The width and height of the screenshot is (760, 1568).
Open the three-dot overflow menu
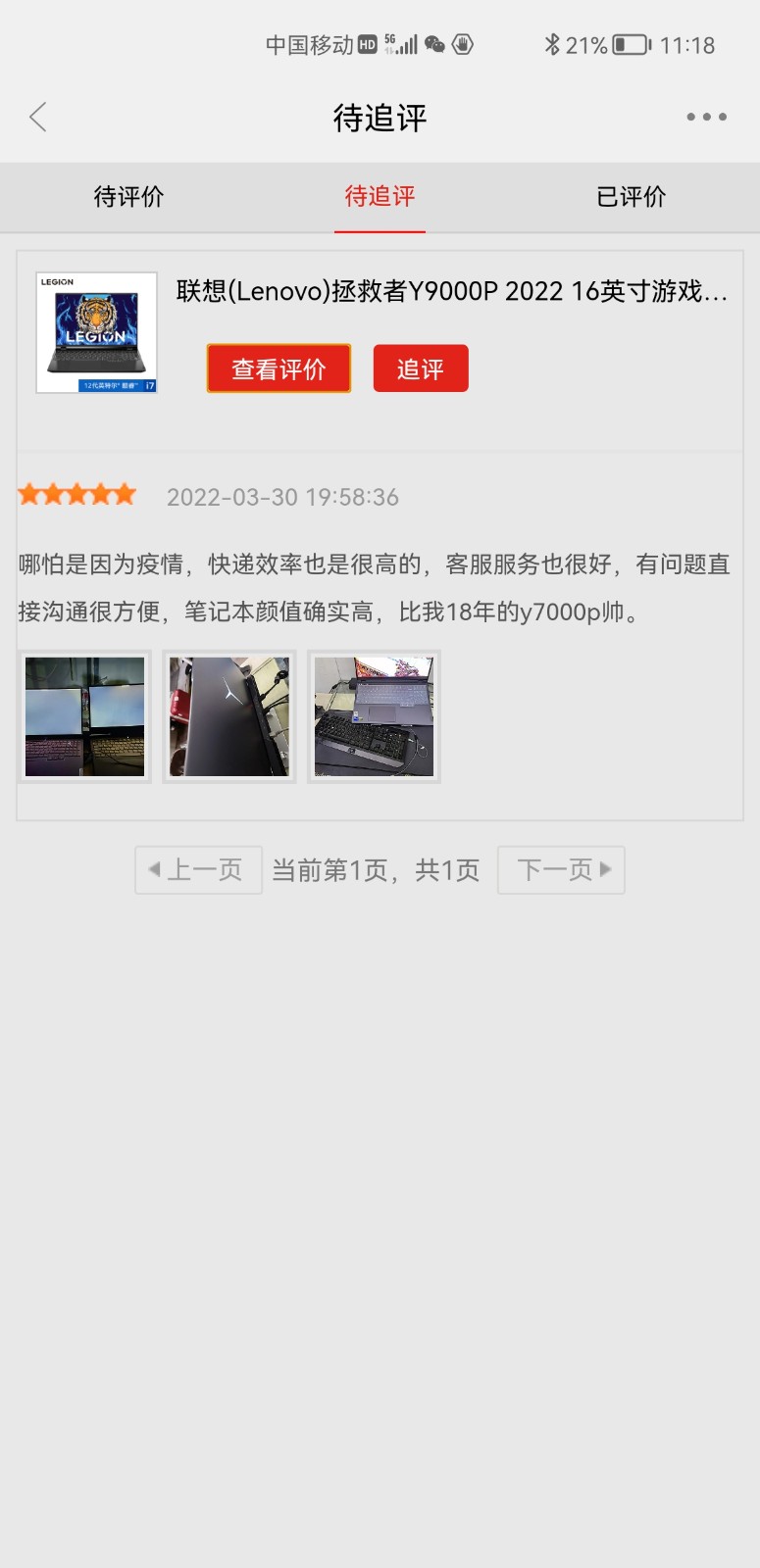[x=706, y=118]
